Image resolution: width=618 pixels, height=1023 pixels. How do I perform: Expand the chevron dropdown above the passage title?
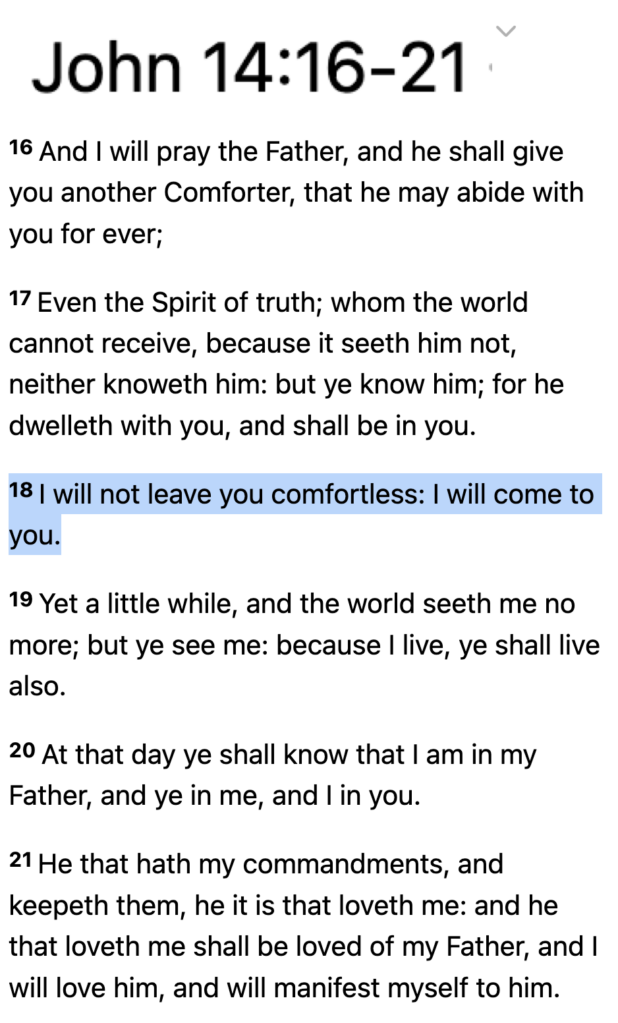click(x=506, y=31)
